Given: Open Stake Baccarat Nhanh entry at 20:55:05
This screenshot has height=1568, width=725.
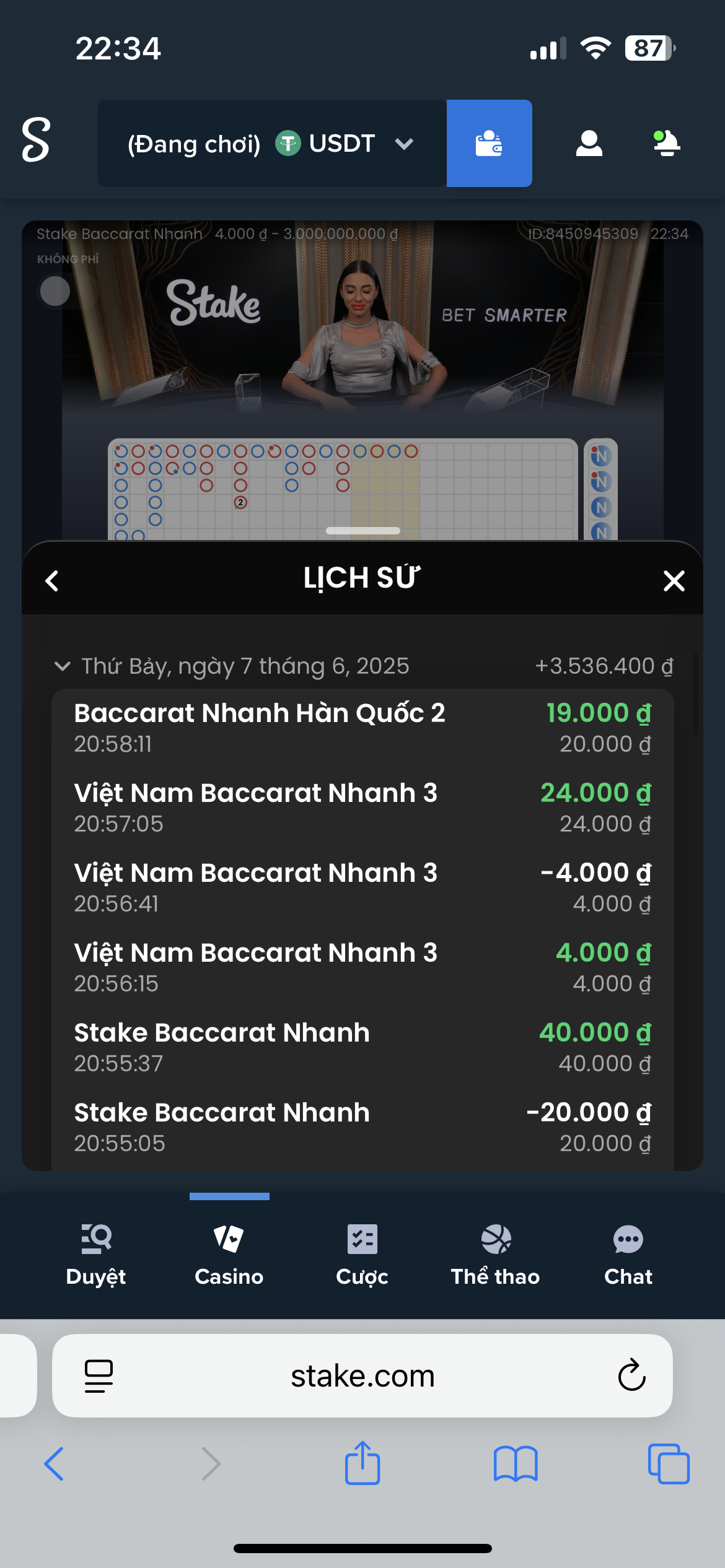Looking at the screenshot, I should point(362,1127).
